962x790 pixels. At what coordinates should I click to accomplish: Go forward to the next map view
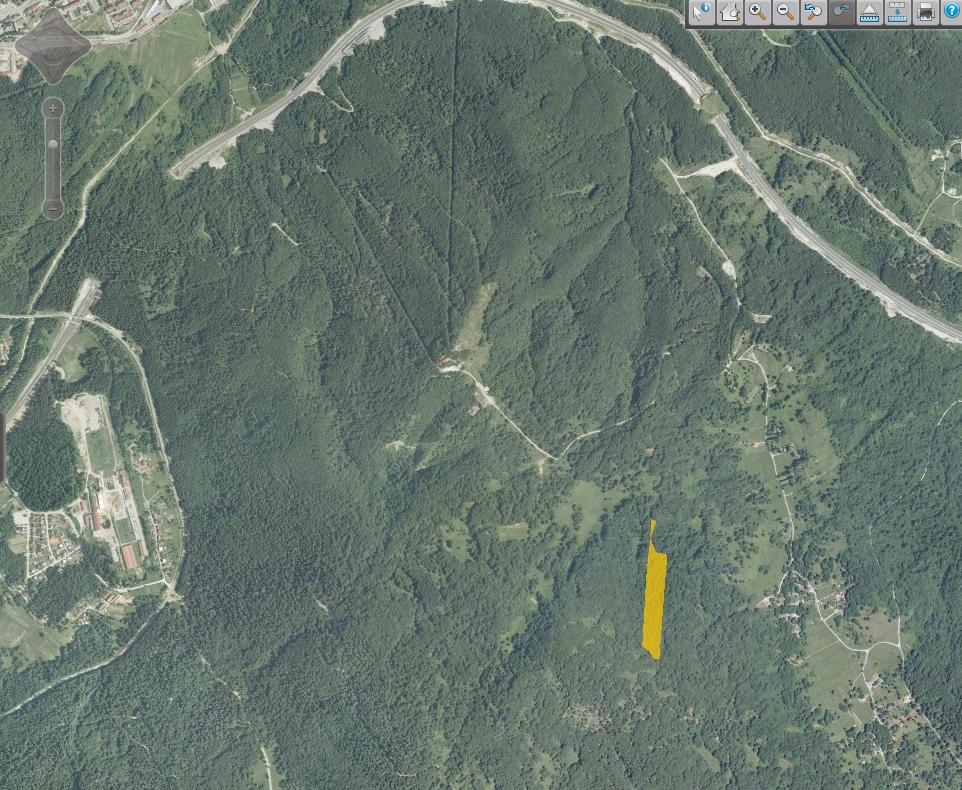coord(841,12)
